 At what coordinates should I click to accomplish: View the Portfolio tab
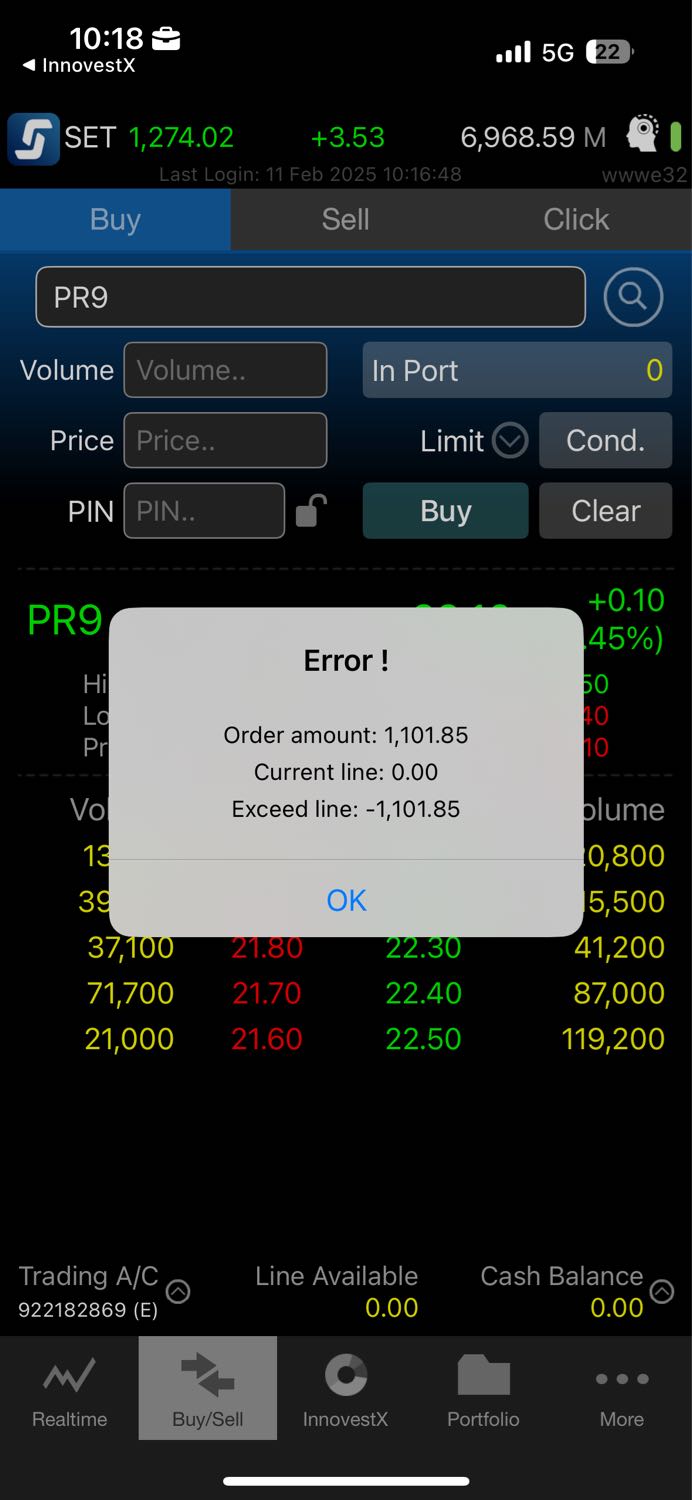coord(483,1388)
